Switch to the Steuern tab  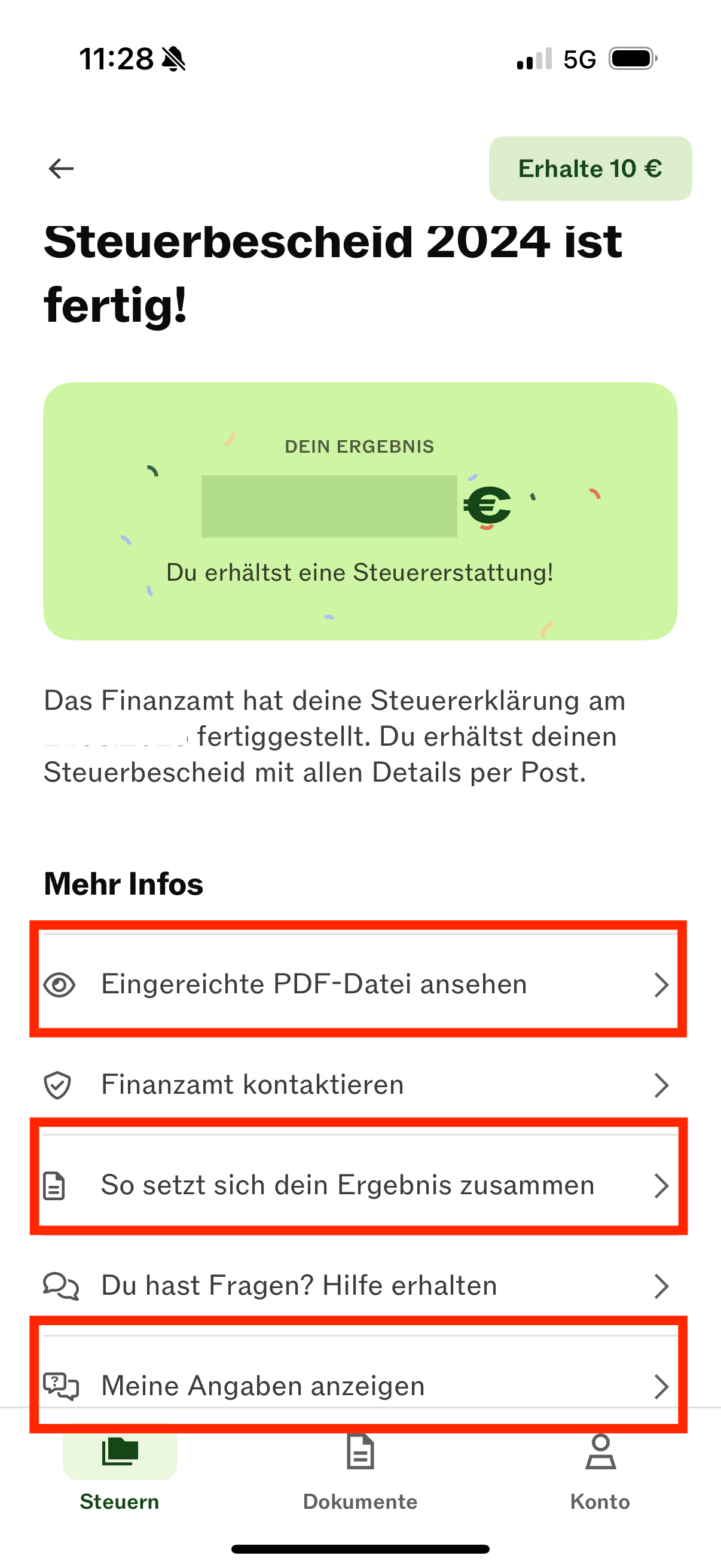pyautogui.click(x=120, y=1473)
